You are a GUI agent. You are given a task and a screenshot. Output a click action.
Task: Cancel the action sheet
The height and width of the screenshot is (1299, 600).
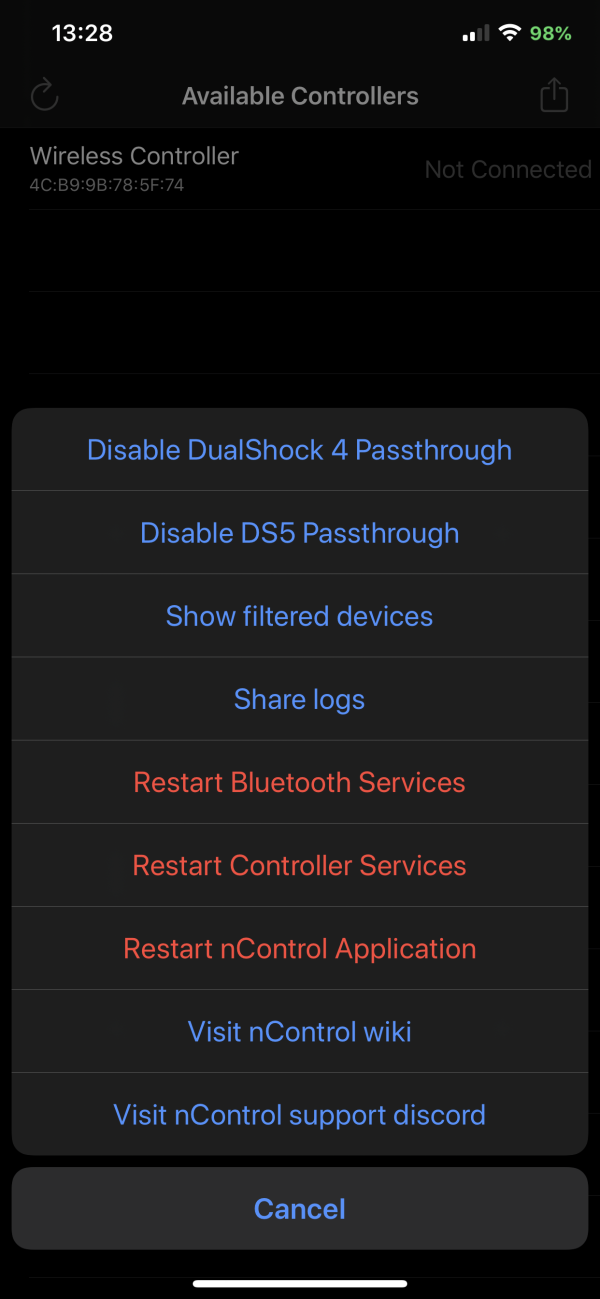[299, 1209]
